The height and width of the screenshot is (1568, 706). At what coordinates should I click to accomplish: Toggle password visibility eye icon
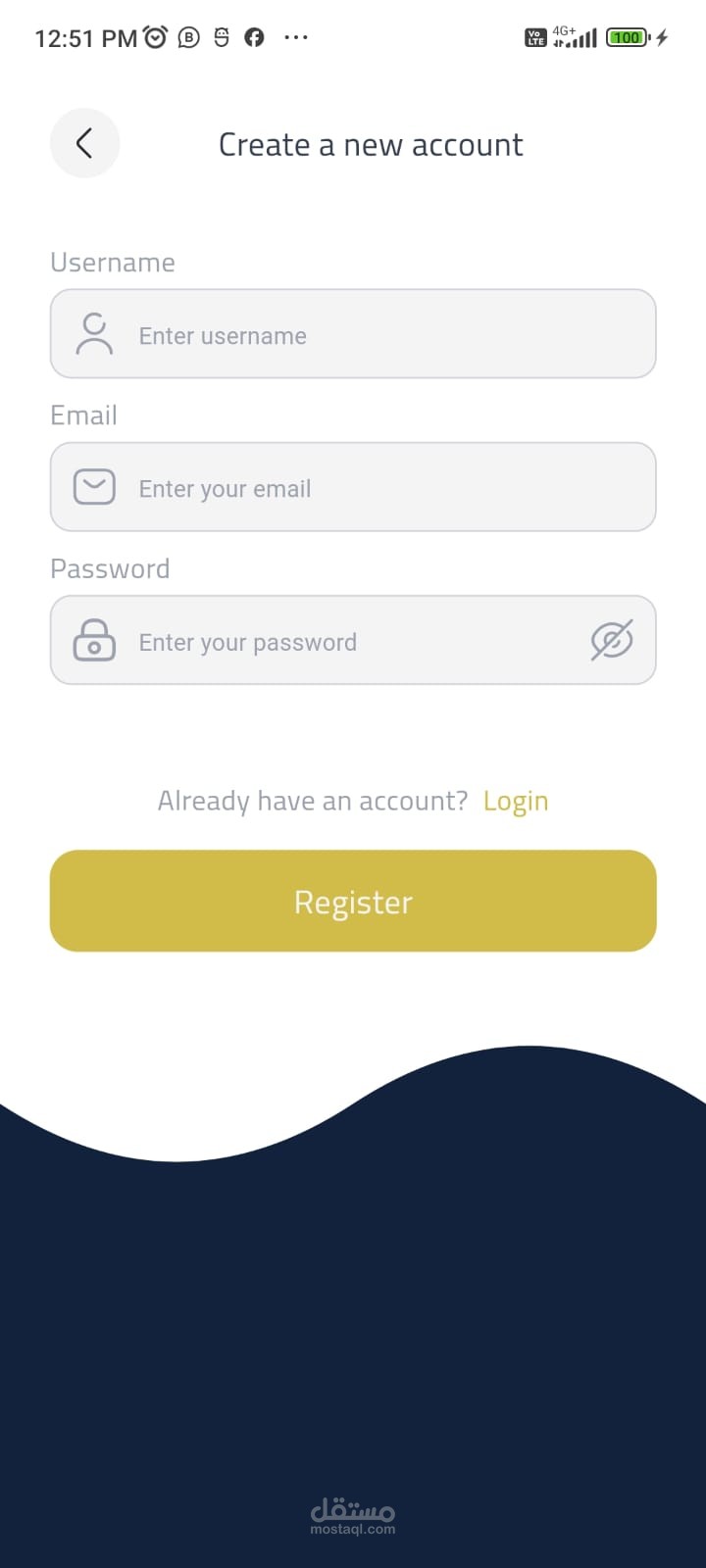point(612,641)
